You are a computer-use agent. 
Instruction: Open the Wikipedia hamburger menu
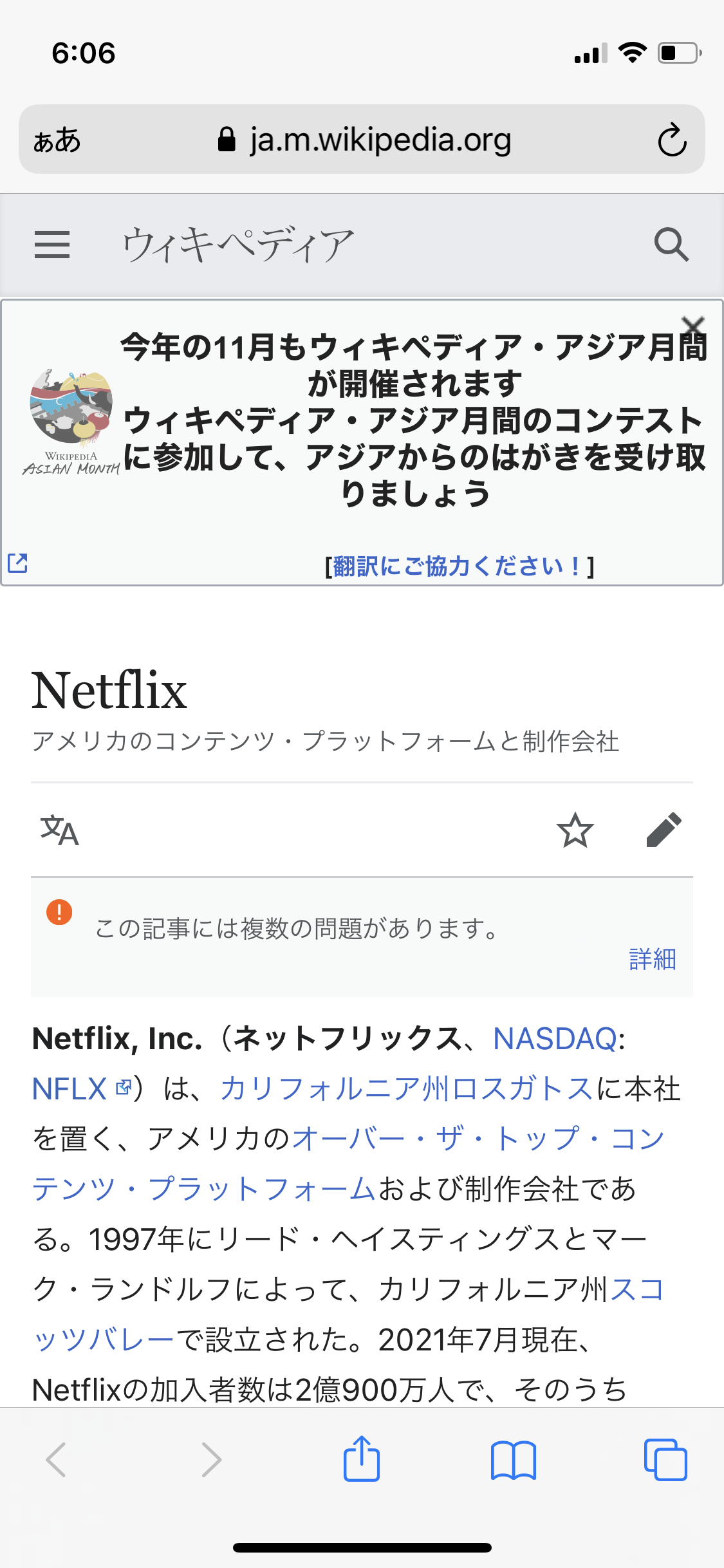click(52, 245)
